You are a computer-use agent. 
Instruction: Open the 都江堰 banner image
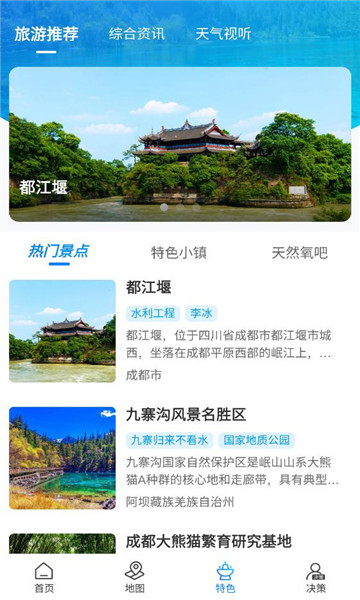pos(180,144)
